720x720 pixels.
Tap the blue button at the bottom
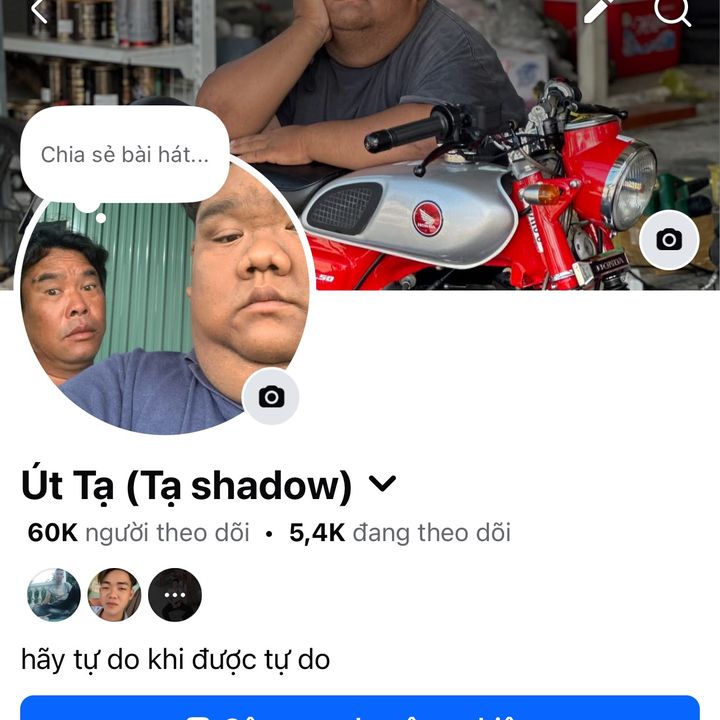click(x=360, y=708)
